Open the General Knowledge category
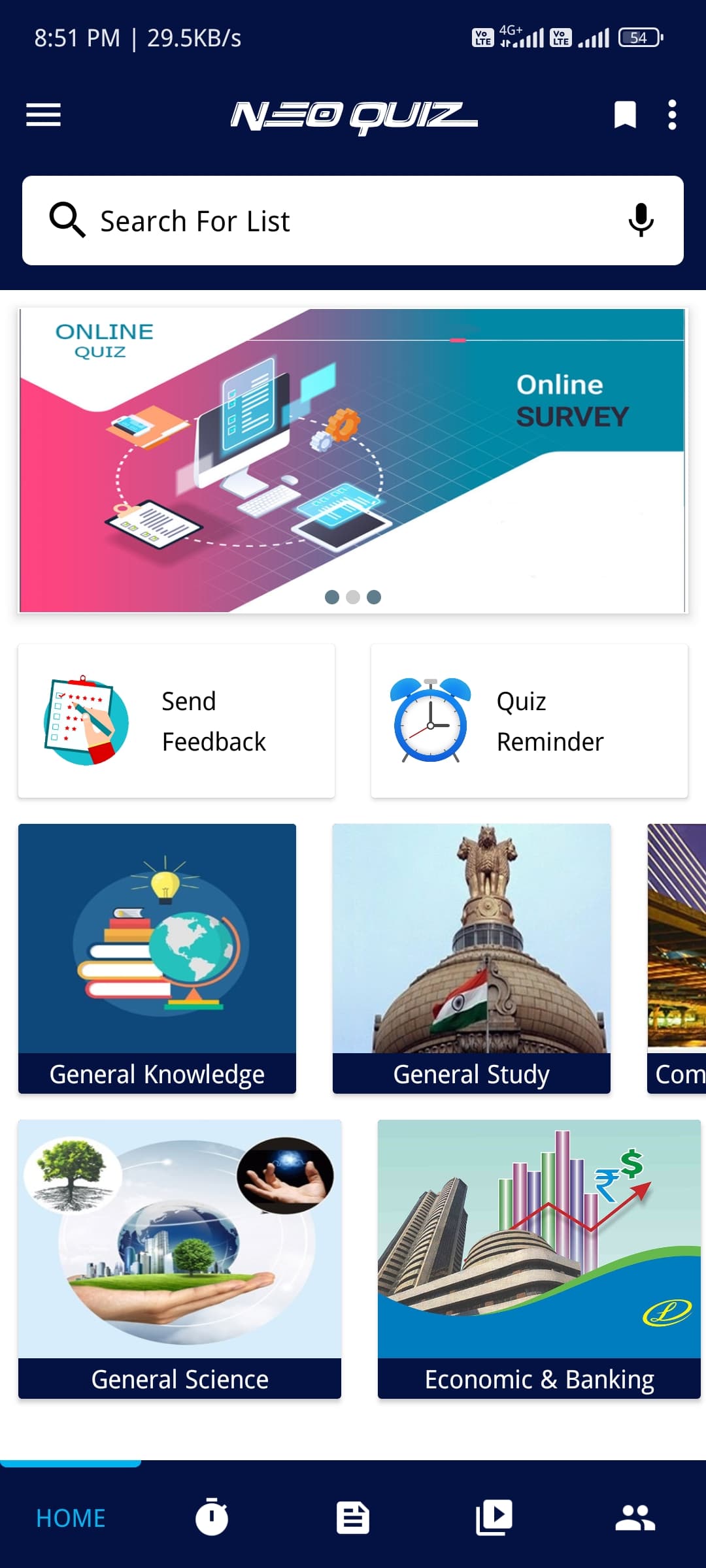The width and height of the screenshot is (706, 1568). coord(157,958)
